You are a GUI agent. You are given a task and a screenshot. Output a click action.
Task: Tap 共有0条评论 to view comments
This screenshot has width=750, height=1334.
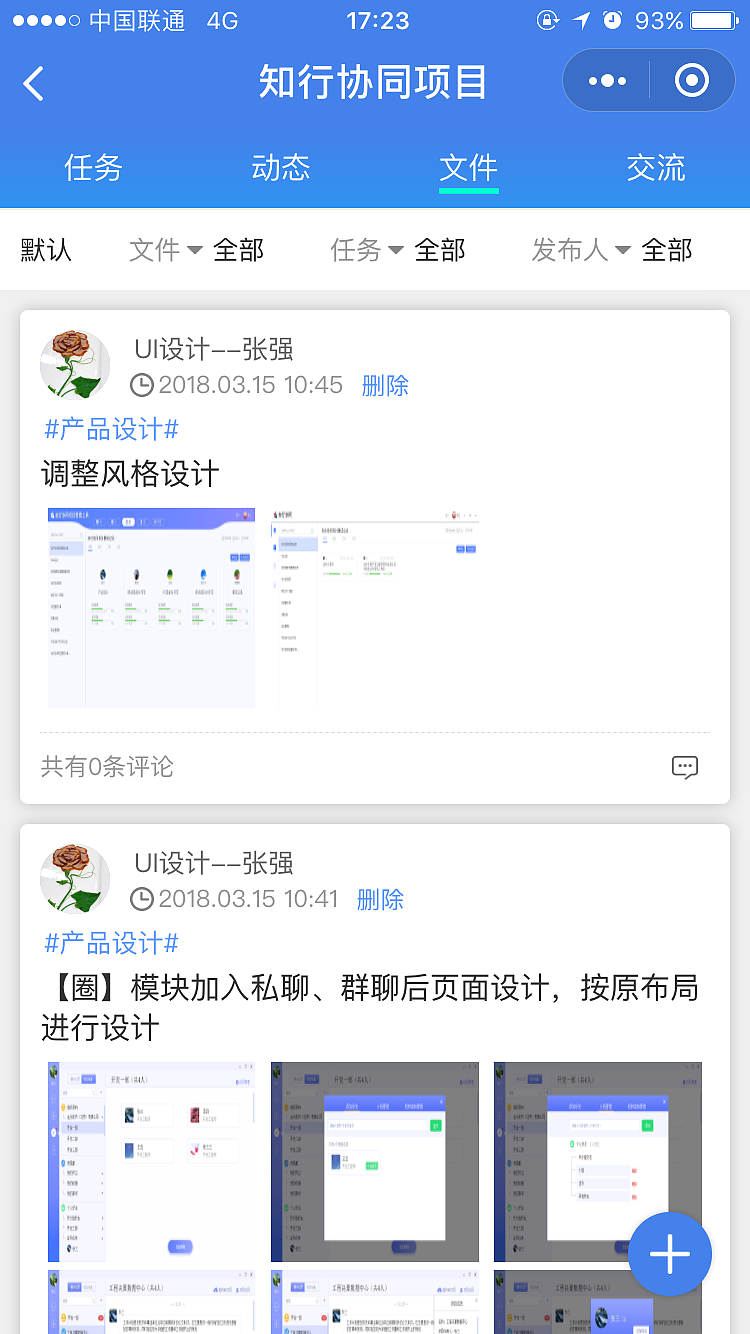[103, 767]
